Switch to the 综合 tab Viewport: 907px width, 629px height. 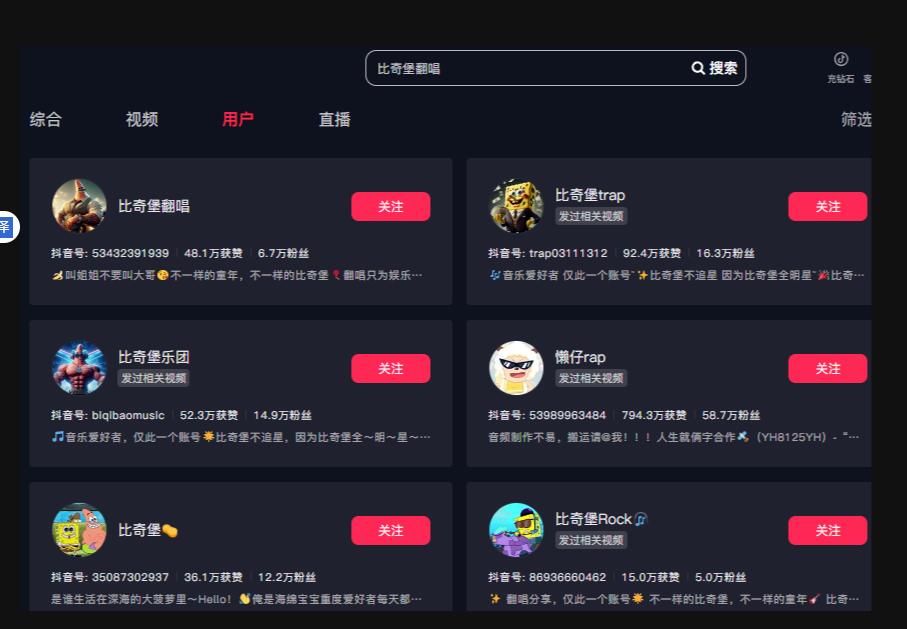coord(45,119)
